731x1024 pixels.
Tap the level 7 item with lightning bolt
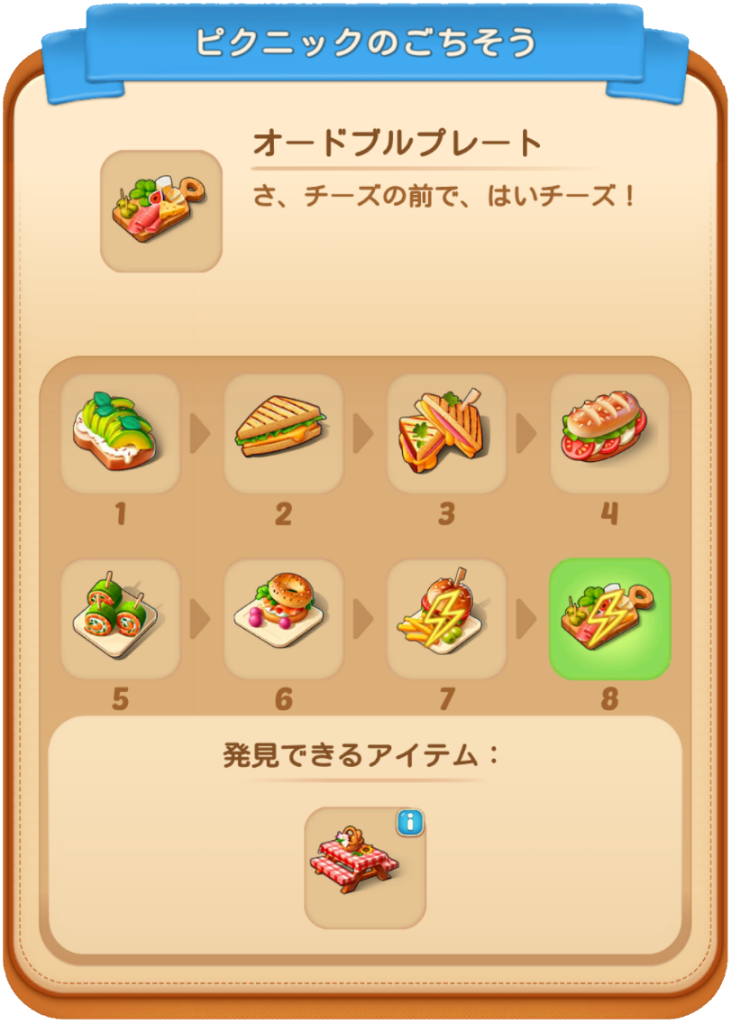click(446, 618)
